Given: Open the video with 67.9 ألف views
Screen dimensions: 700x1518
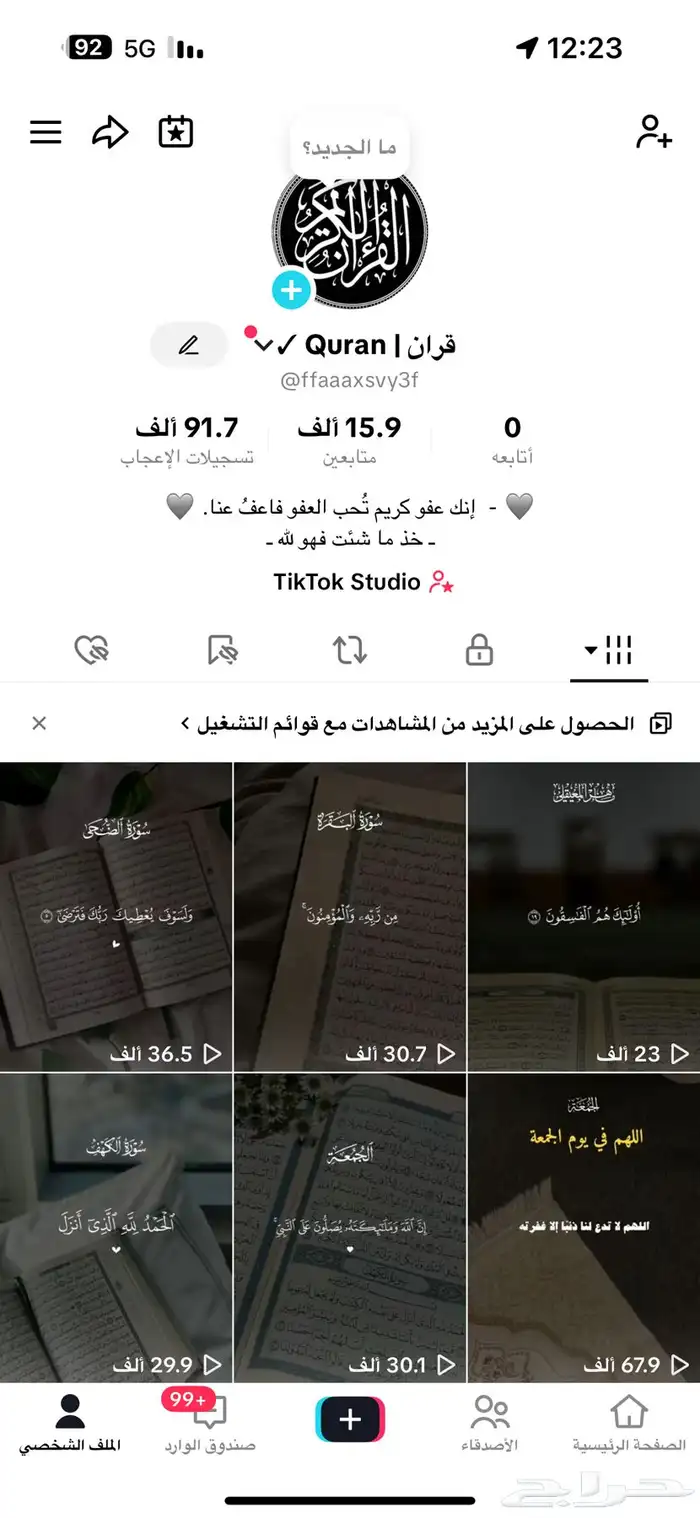Looking at the screenshot, I should [x=584, y=1227].
